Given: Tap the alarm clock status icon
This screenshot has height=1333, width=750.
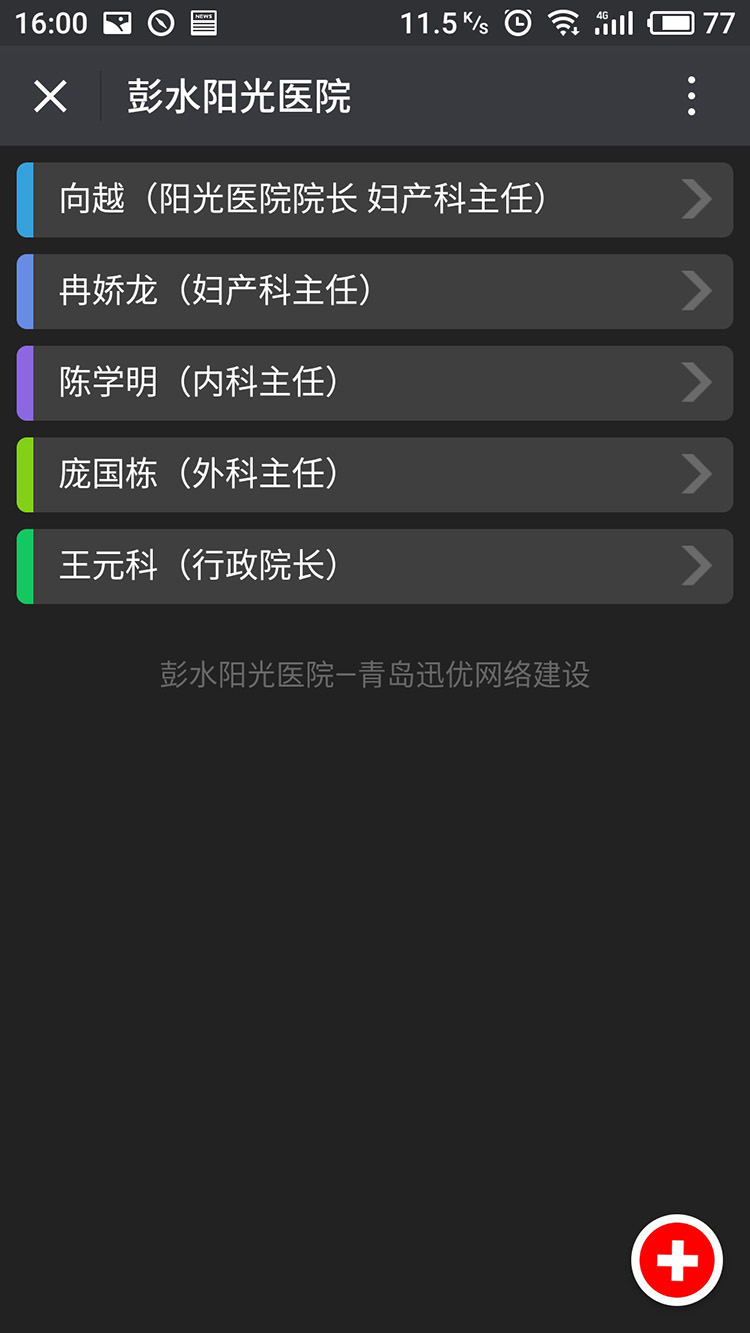Looking at the screenshot, I should point(517,22).
